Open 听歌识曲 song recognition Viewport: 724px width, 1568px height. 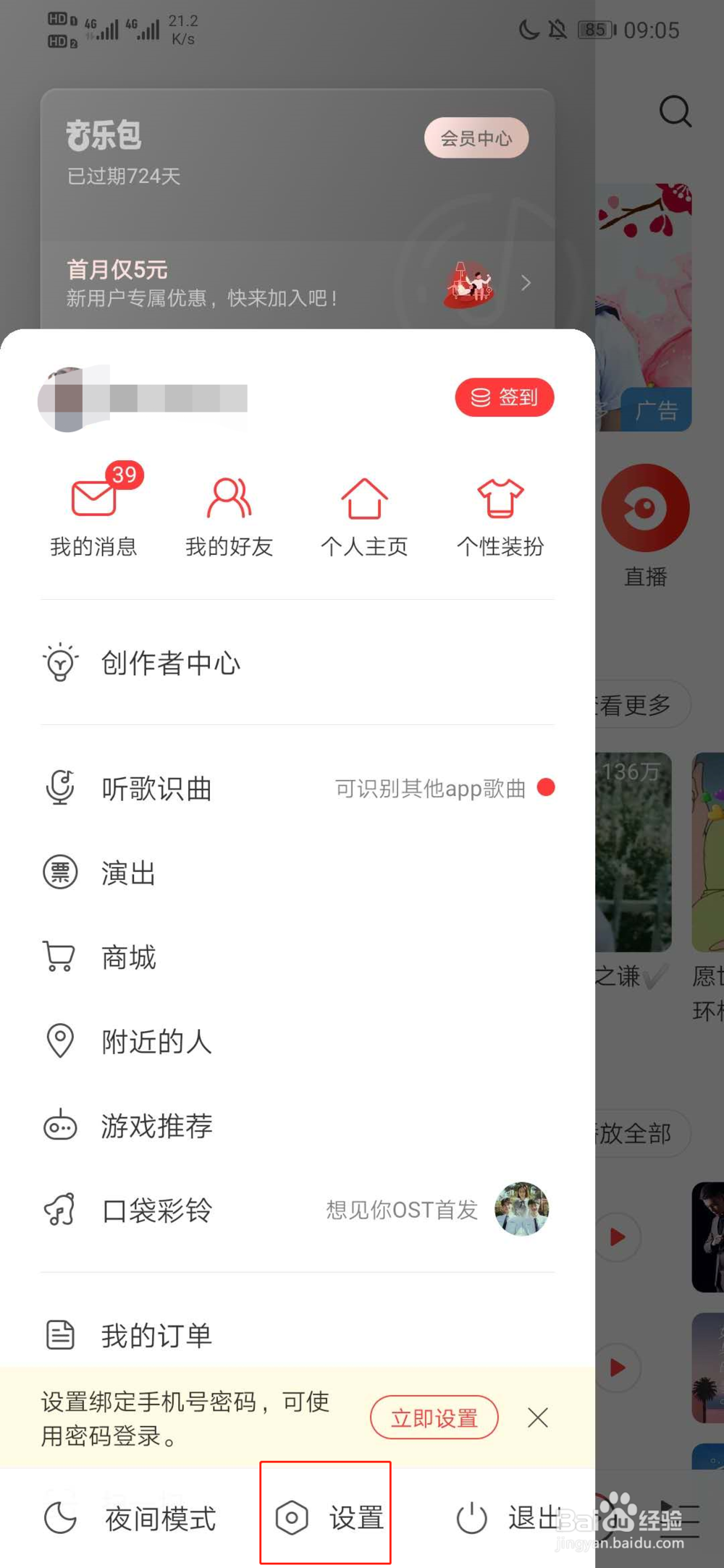[157, 788]
